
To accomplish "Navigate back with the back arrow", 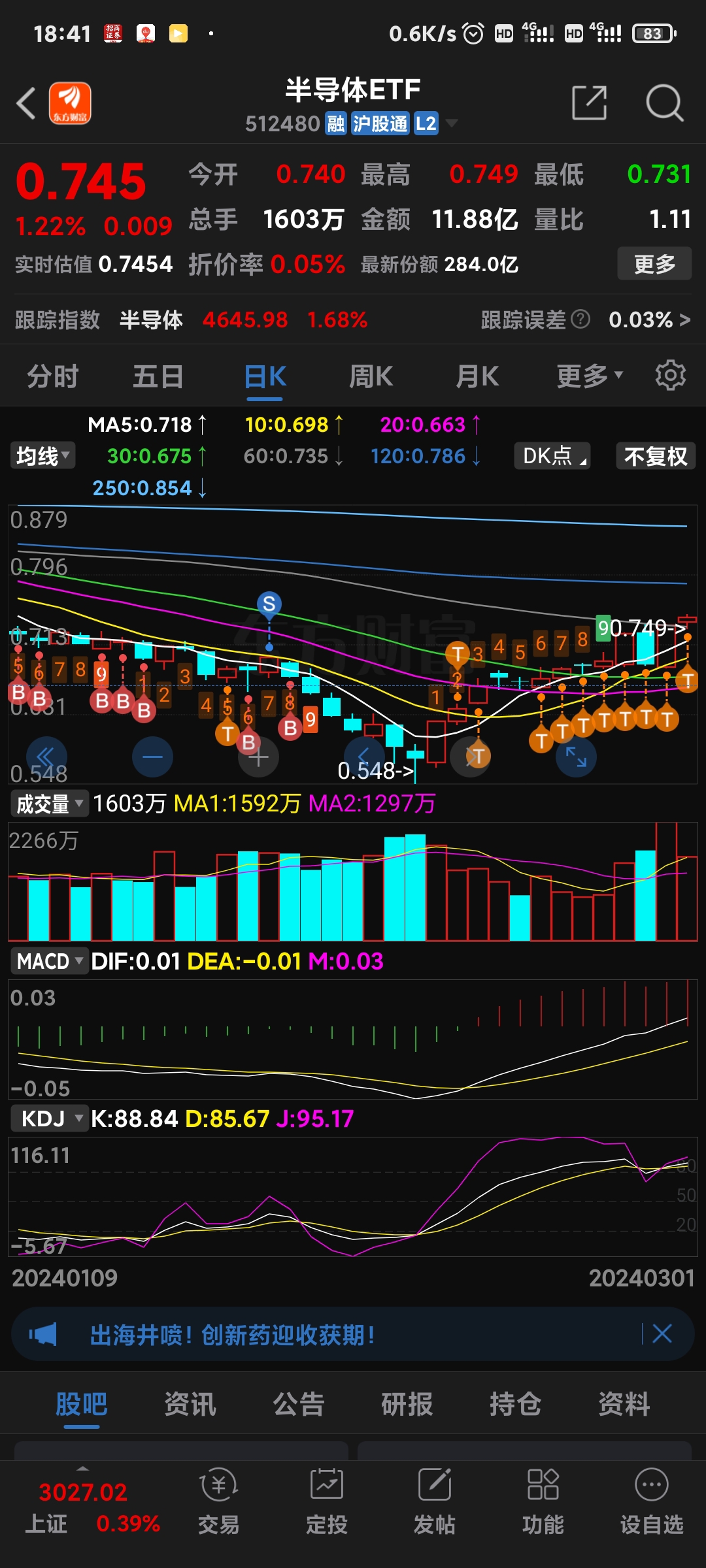I will point(26,103).
